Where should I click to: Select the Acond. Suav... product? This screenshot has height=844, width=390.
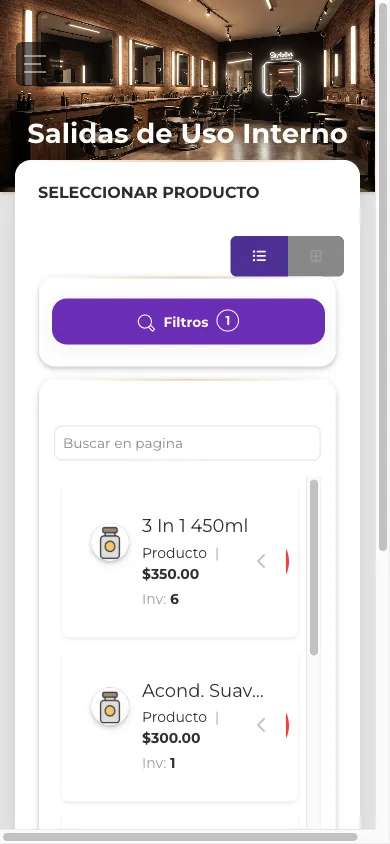pyautogui.click(x=180, y=727)
